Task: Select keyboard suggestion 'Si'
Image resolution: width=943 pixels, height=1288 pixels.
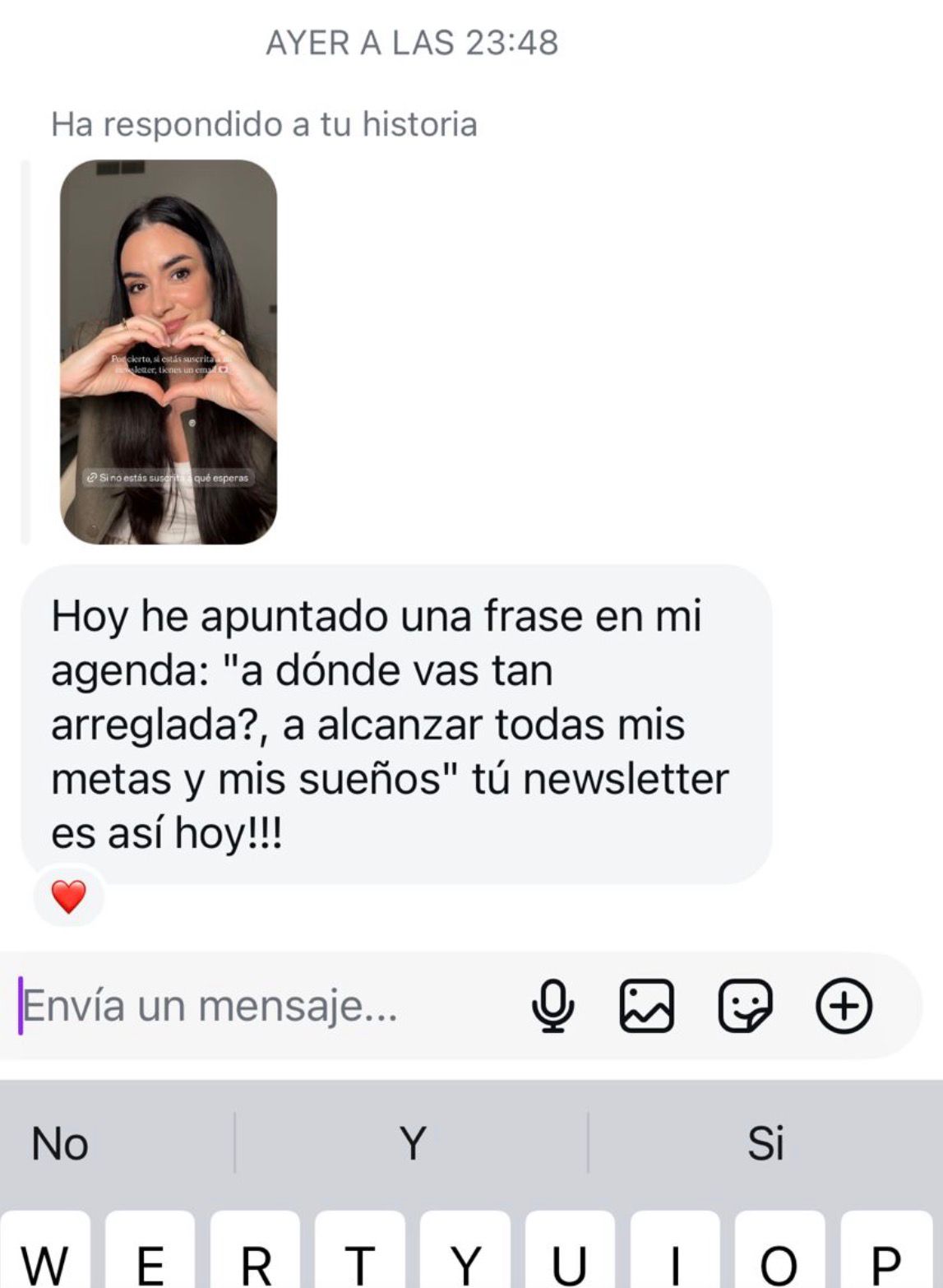Action: coord(765,1143)
